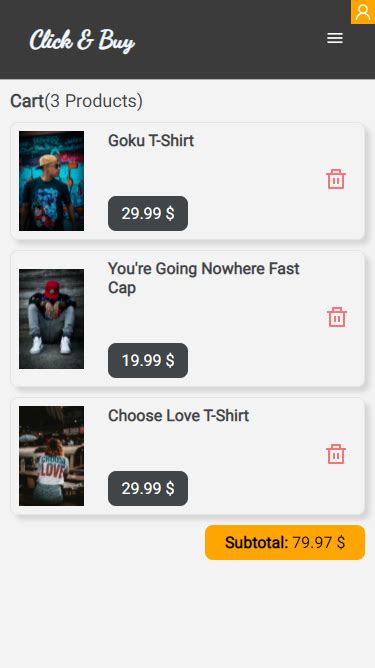Screen dimensions: 375x668
Task: Open the hamburger navigation menu
Action: pyautogui.click(x=335, y=38)
